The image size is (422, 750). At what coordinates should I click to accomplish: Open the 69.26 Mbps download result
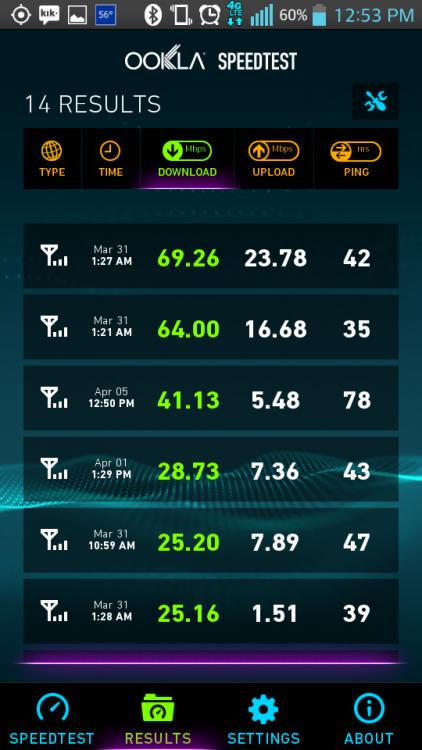pyautogui.click(x=211, y=256)
